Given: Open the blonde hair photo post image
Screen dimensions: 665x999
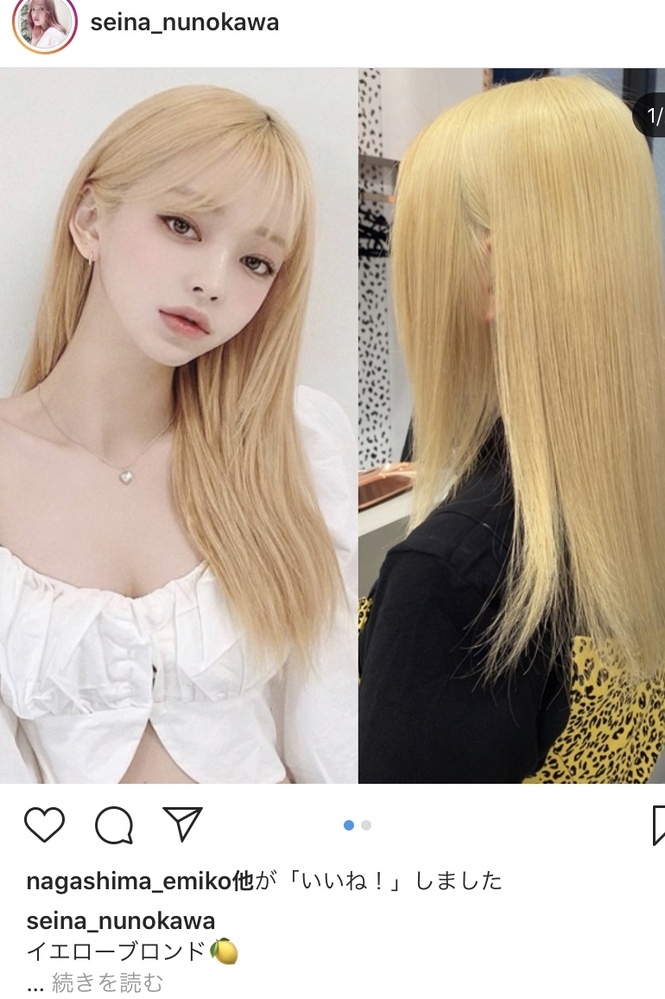Looking at the screenshot, I should click(x=332, y=425).
